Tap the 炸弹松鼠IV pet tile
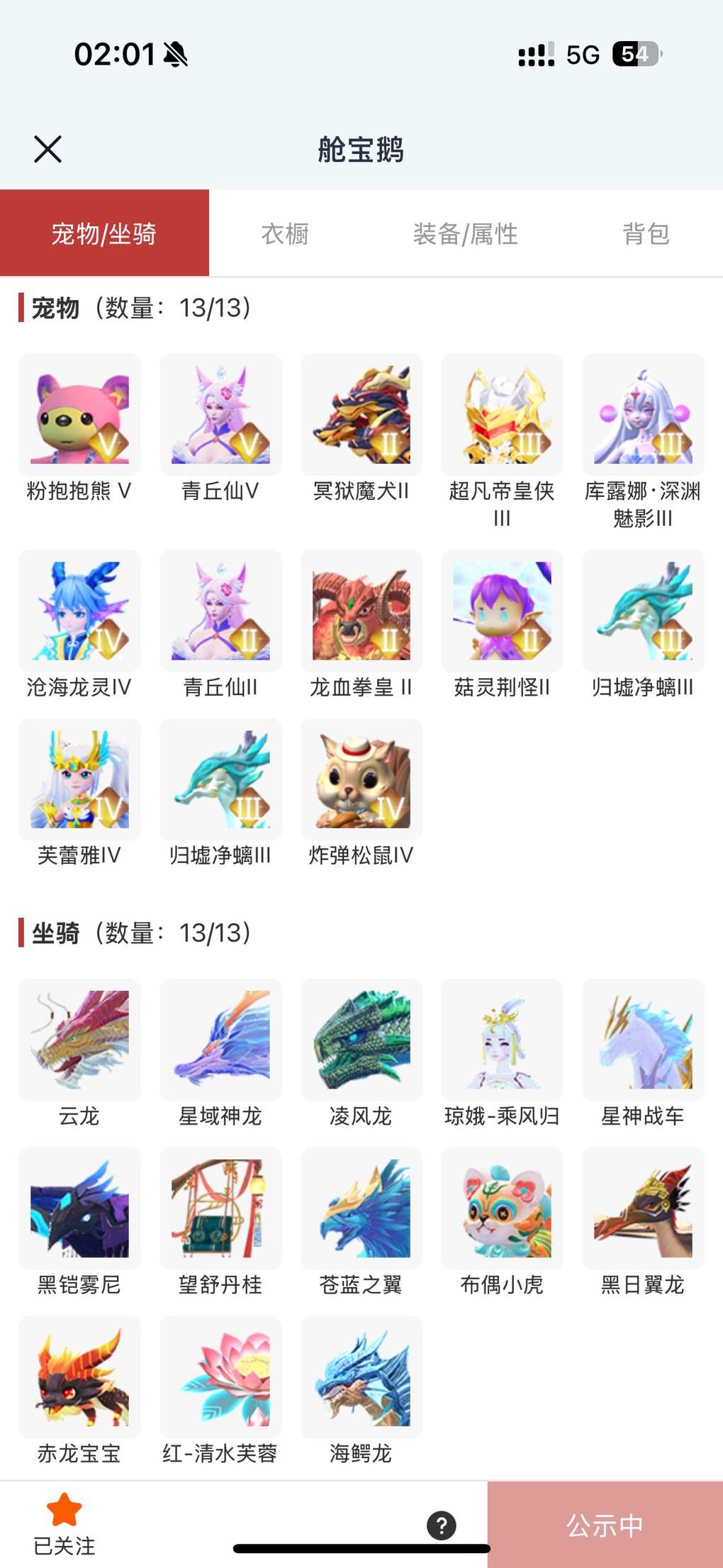This screenshot has height=1568, width=723. click(361, 779)
